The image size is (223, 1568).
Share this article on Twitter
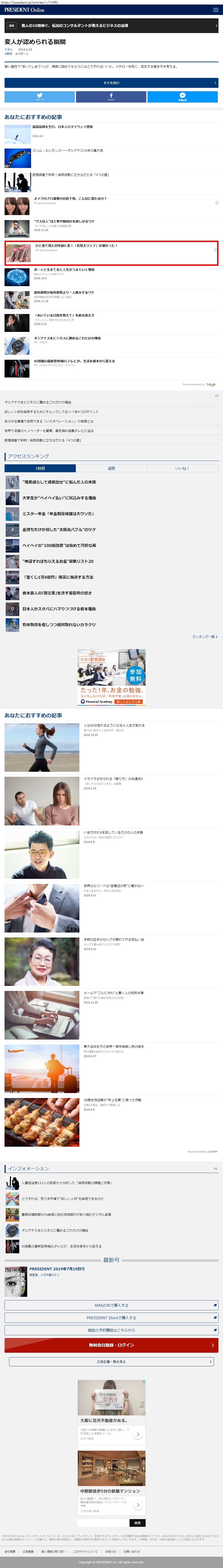(40, 97)
